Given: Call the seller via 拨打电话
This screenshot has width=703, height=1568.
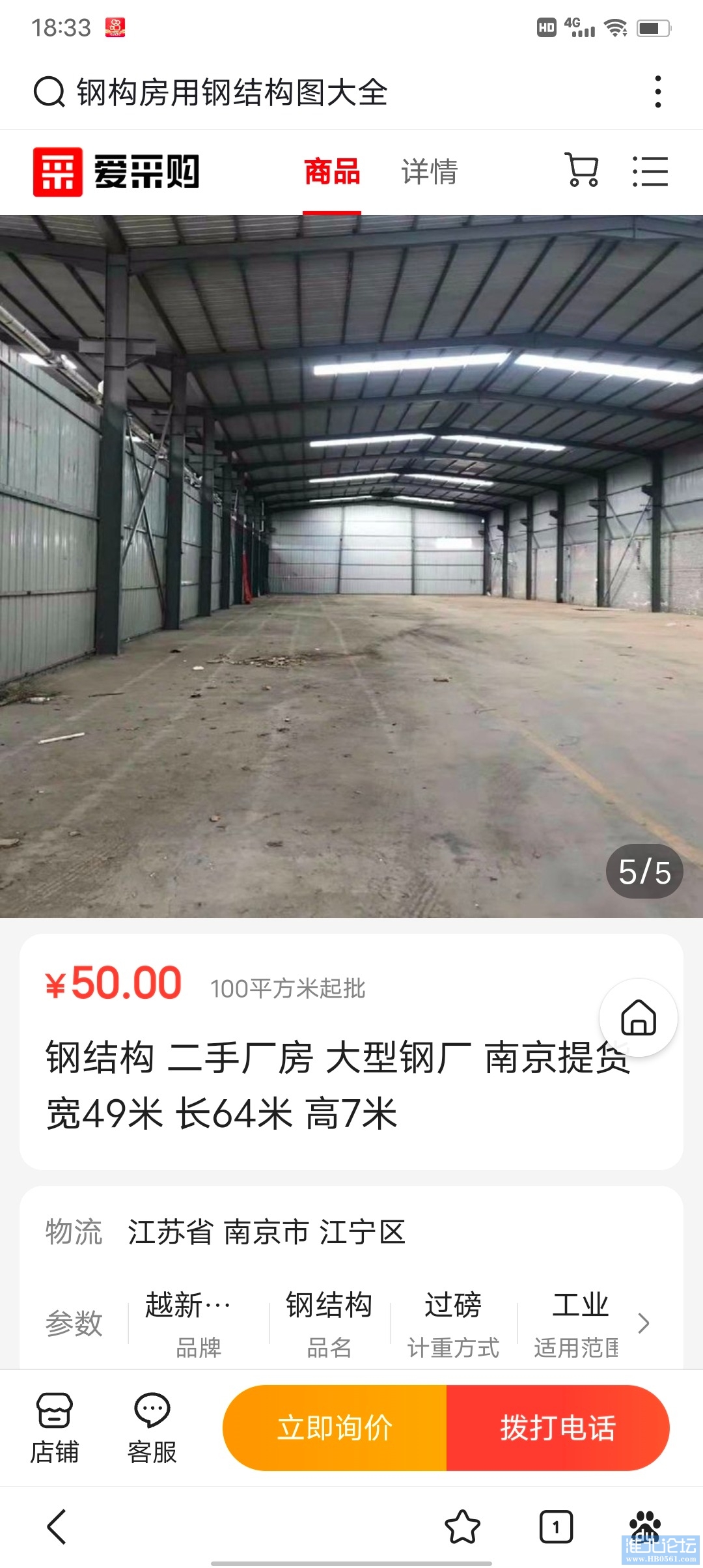Looking at the screenshot, I should (558, 1428).
